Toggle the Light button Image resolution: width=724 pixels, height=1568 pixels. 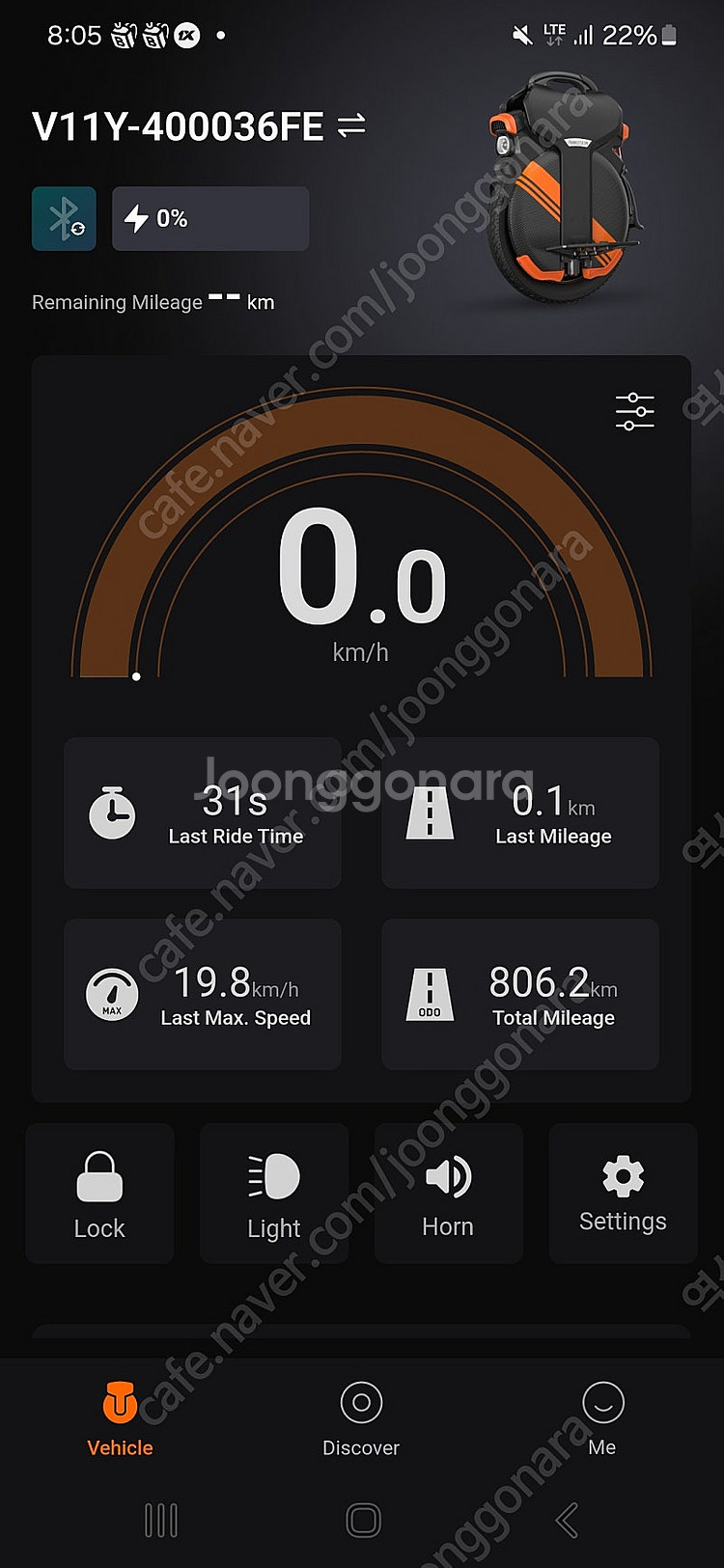coord(274,1194)
